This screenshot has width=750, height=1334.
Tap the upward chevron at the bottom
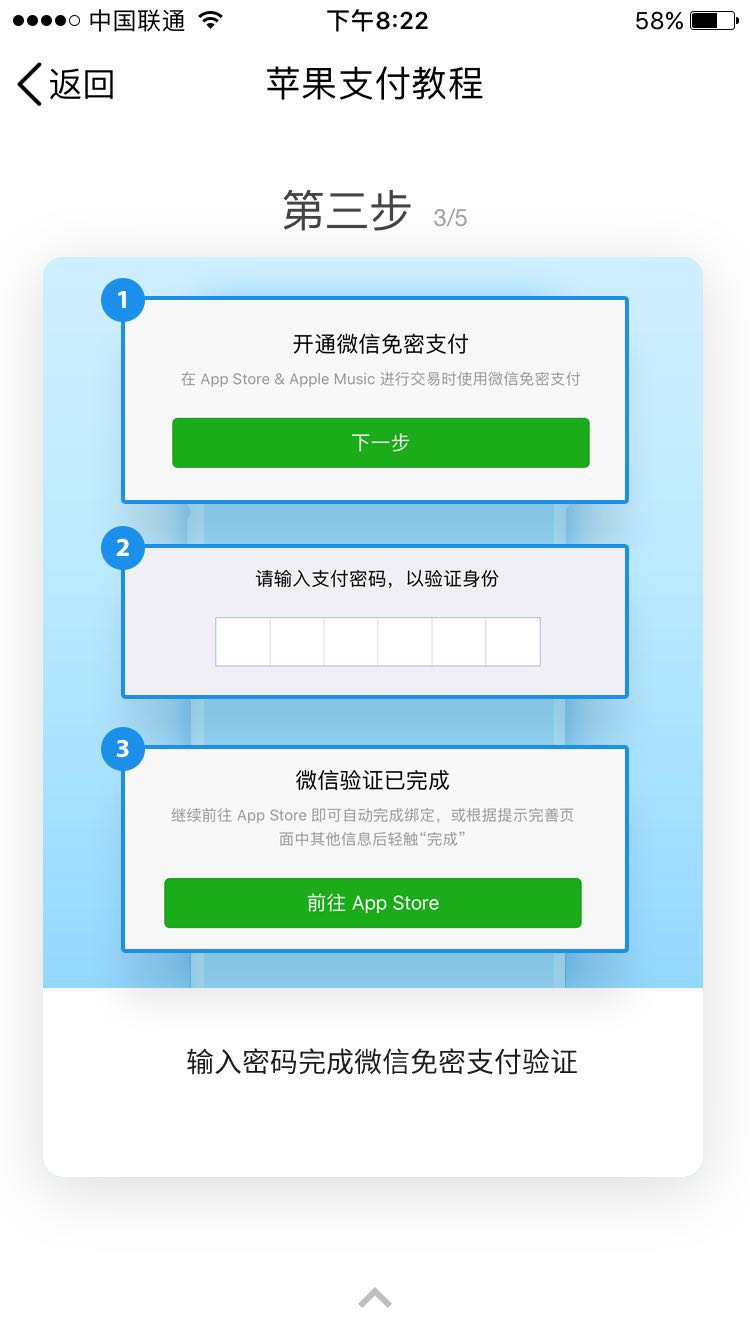pyautogui.click(x=375, y=1298)
